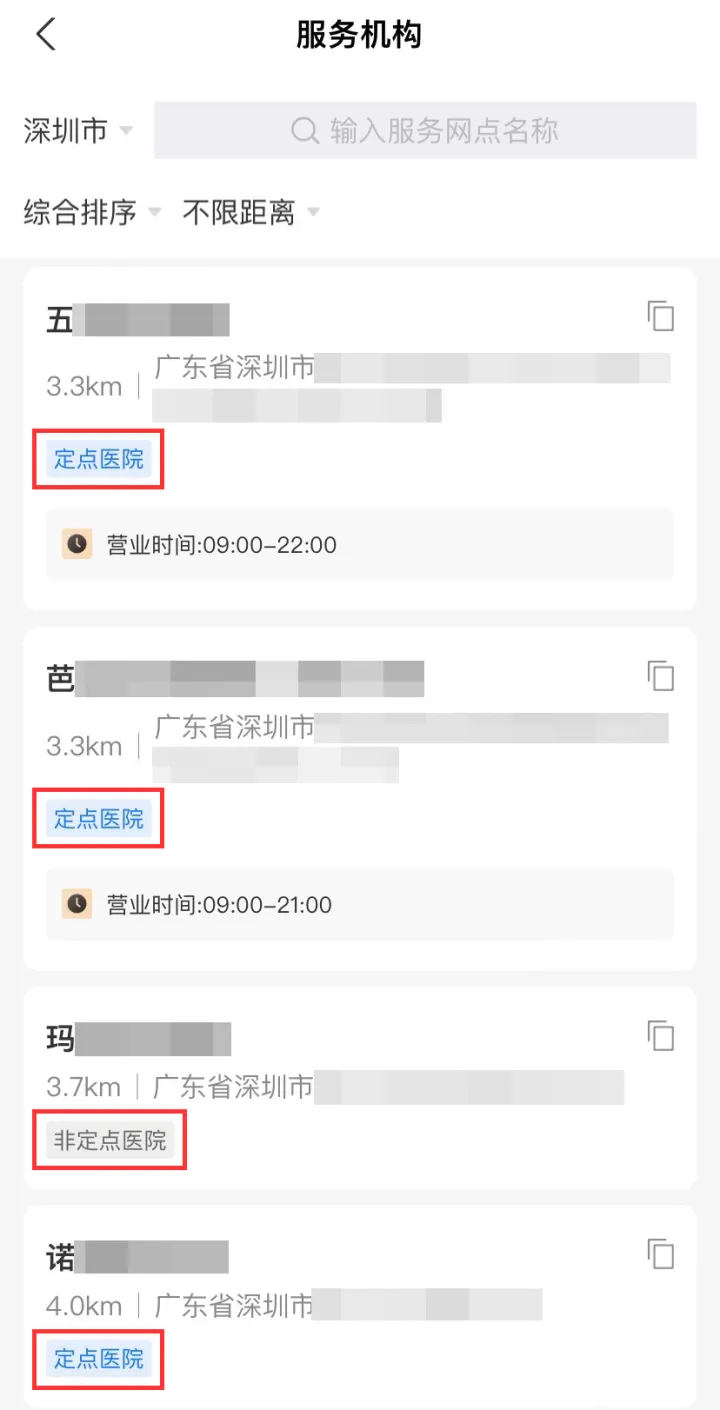Viewport: 720px width, 1410px height.
Task: Copy info of the hospital starting with 玛
Action: click(660, 1036)
